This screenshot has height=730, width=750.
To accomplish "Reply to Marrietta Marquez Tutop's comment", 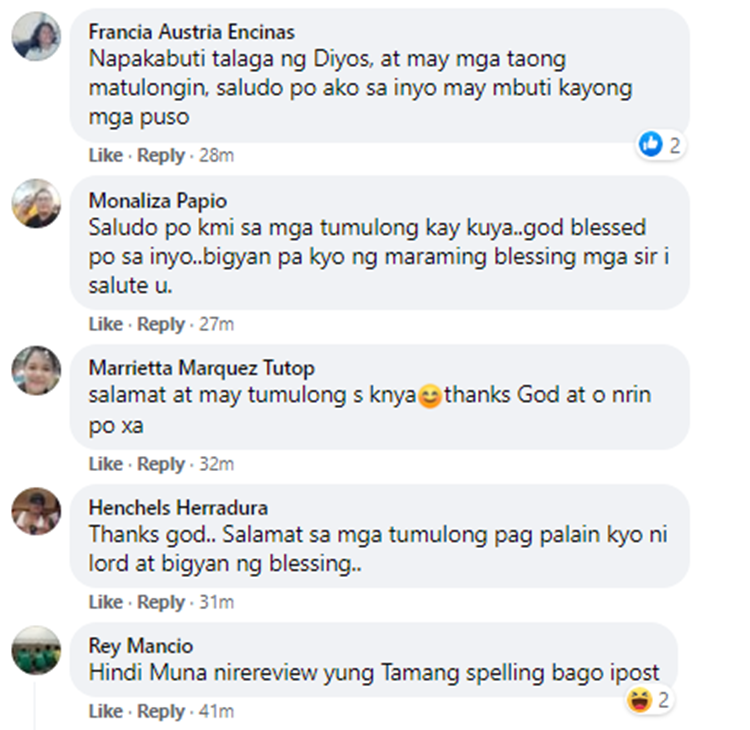I will (161, 464).
